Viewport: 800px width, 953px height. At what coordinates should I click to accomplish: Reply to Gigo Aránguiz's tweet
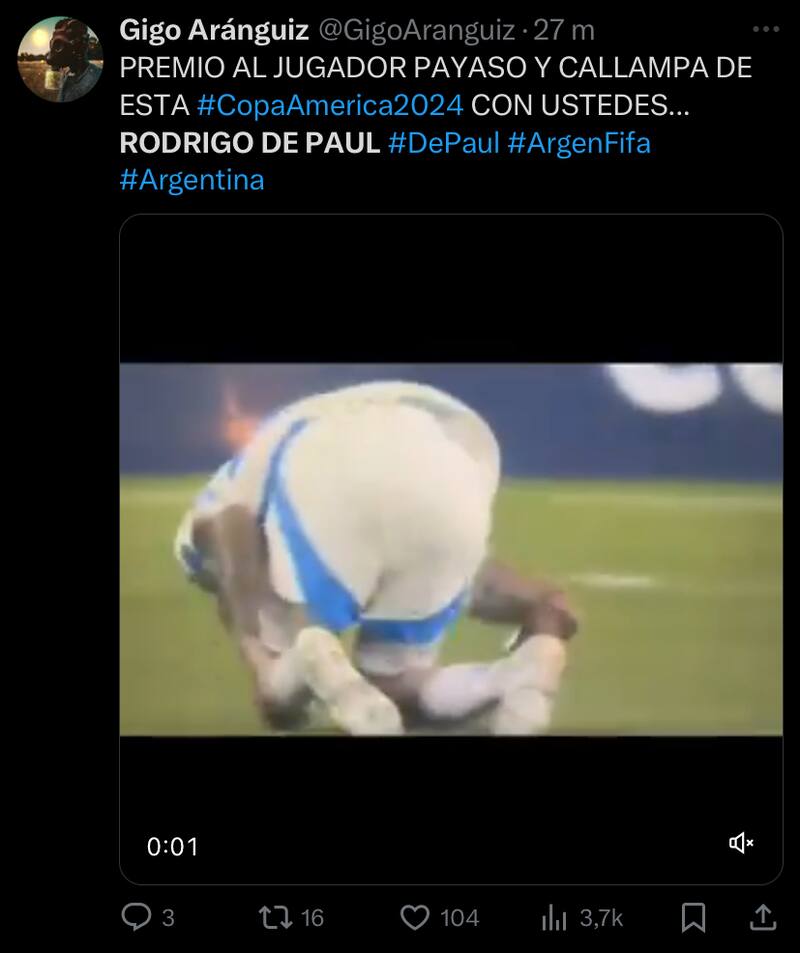tap(135, 917)
